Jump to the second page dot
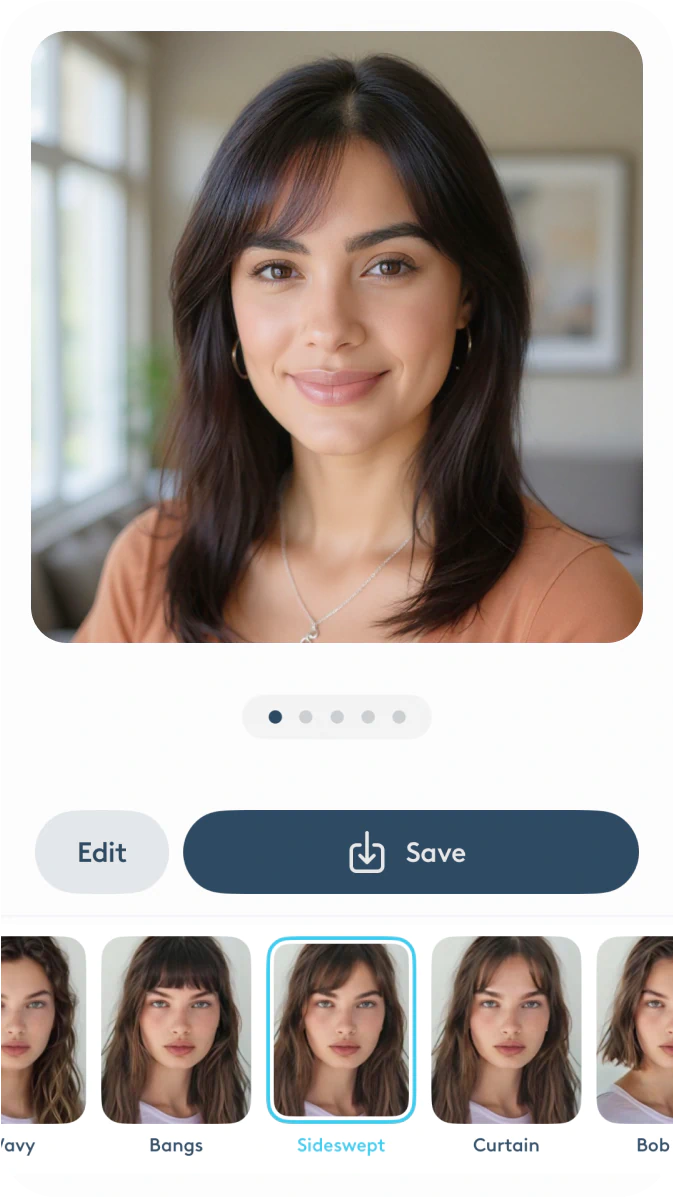 (306, 717)
